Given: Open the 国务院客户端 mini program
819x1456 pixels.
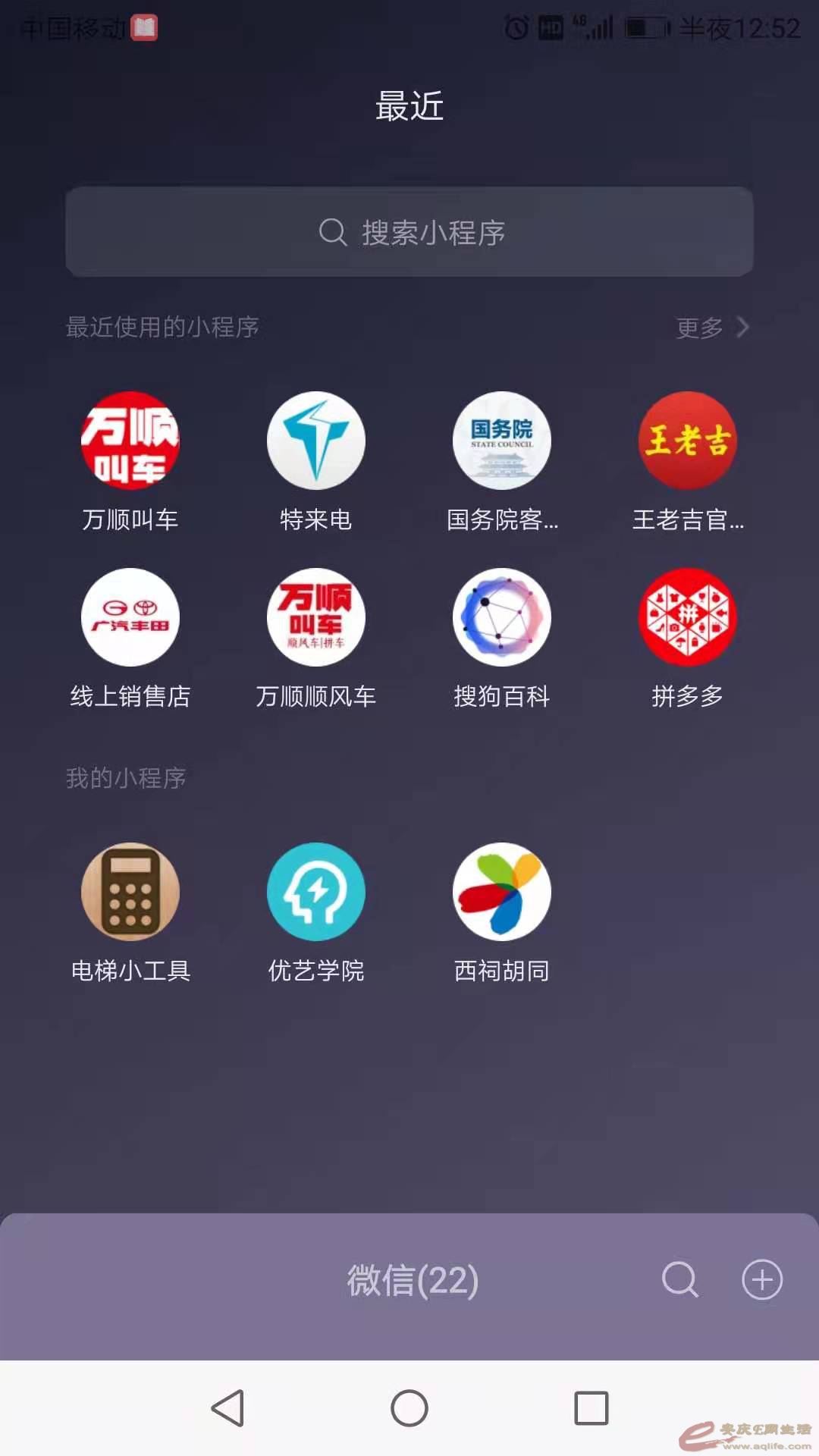Looking at the screenshot, I should coord(502,441).
